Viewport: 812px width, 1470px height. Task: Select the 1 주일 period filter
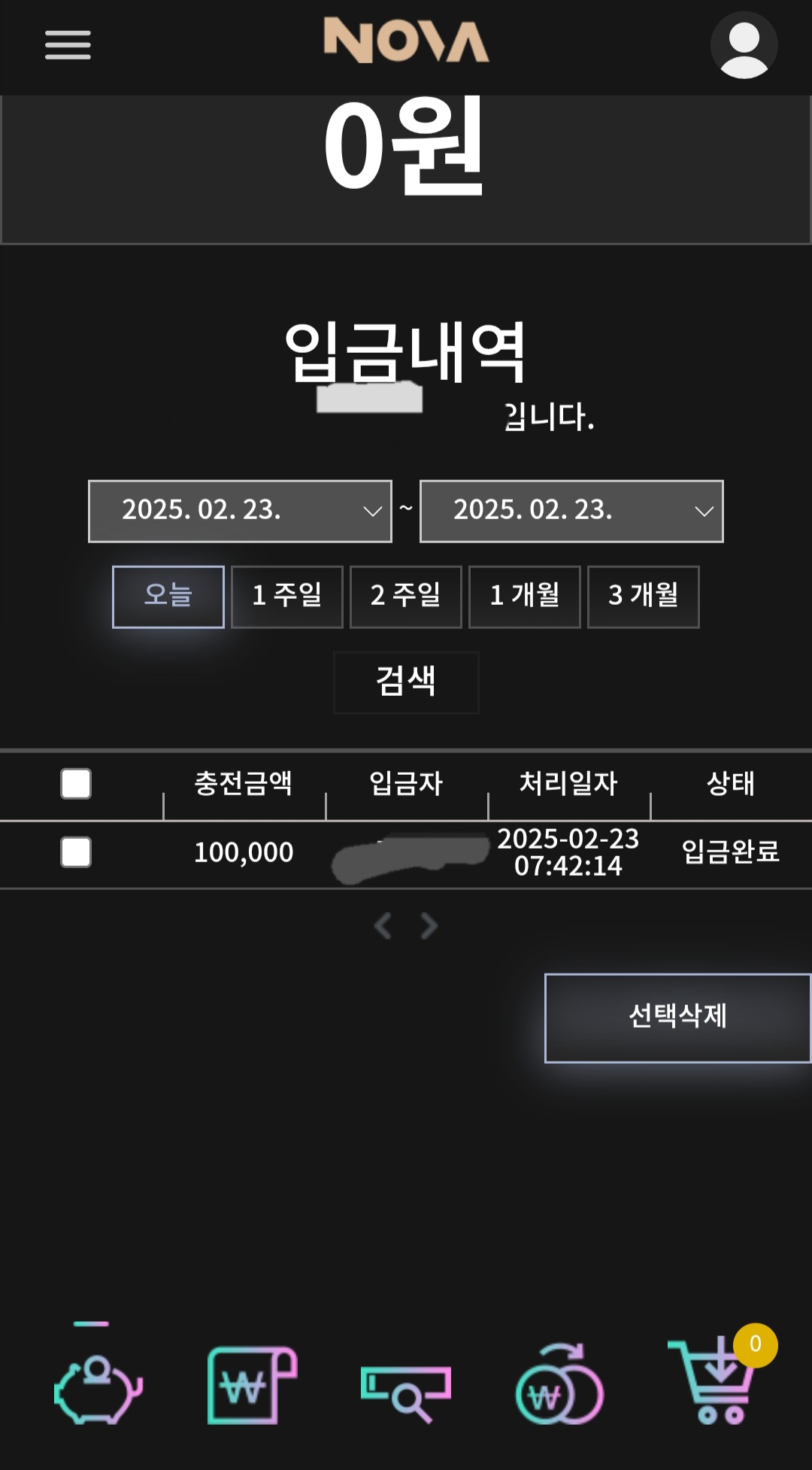coord(286,597)
